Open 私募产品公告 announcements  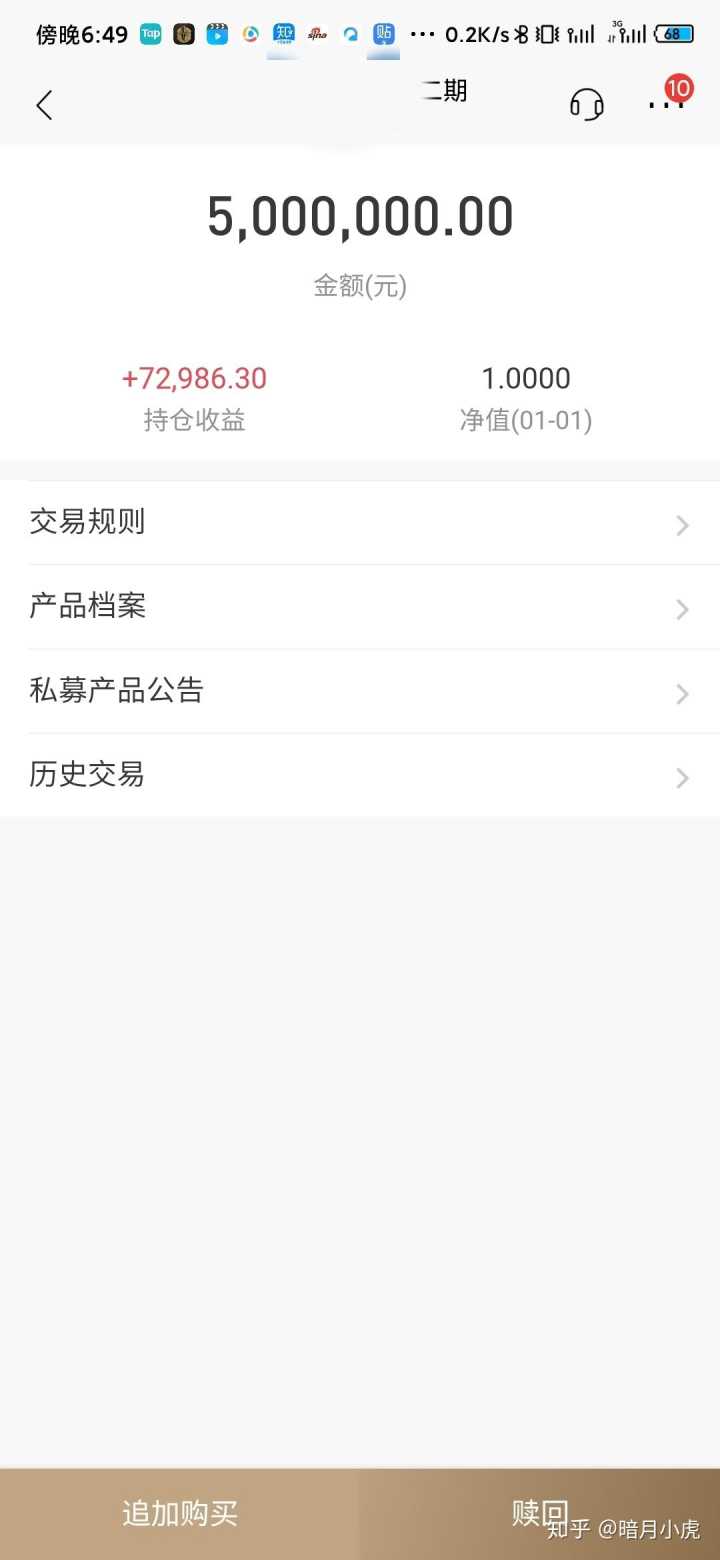click(360, 691)
